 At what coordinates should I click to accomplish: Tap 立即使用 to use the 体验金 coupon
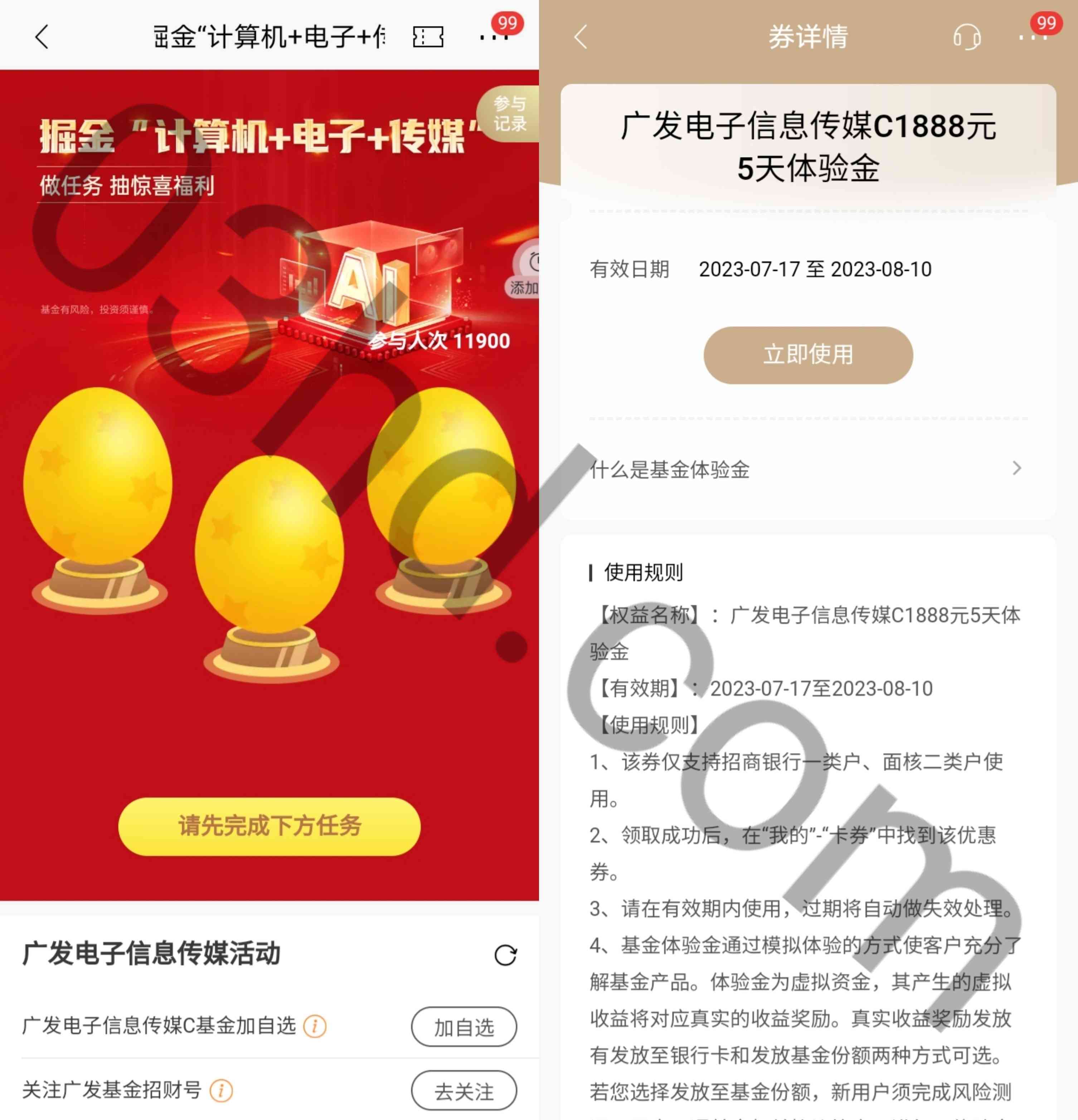tap(808, 355)
